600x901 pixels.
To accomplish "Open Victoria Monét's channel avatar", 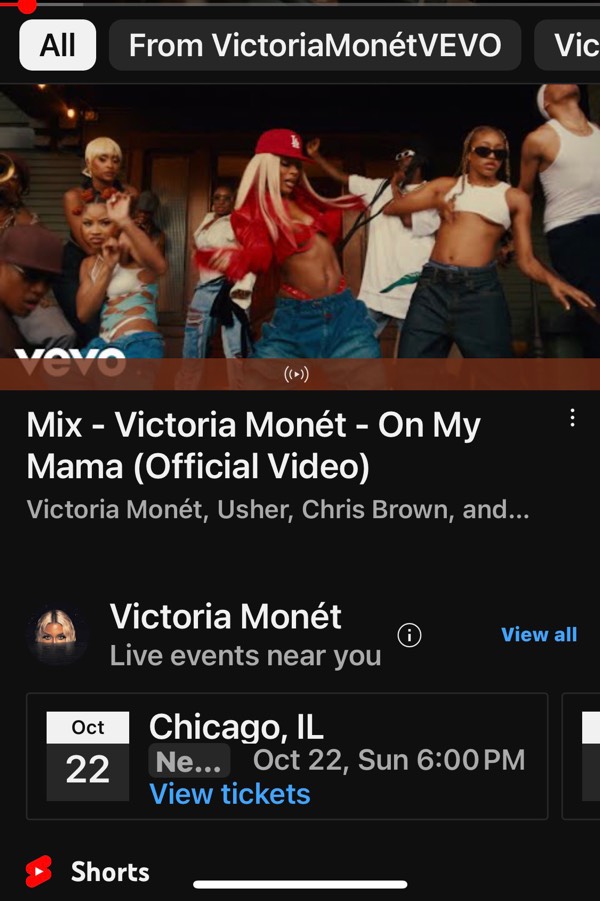I will [x=57, y=635].
